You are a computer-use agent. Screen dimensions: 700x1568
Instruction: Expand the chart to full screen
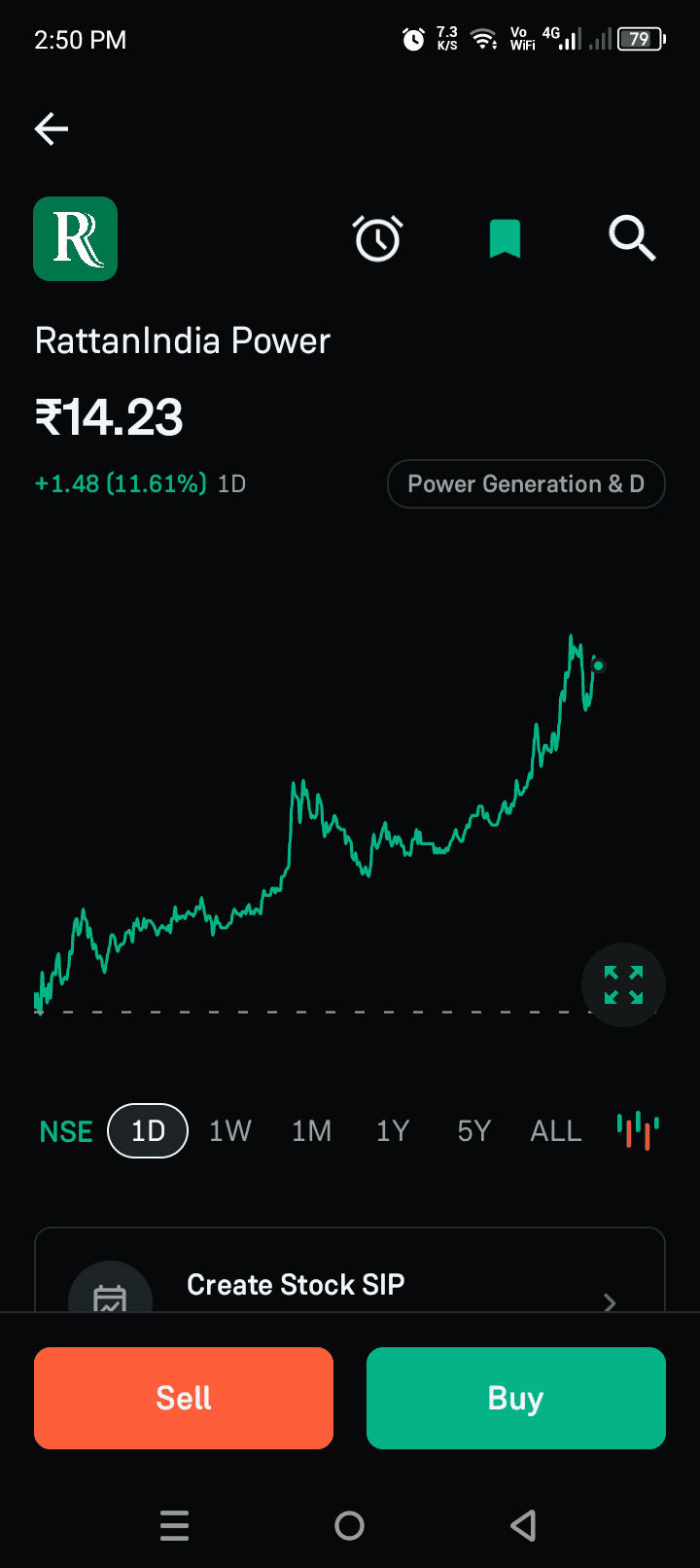tap(623, 984)
